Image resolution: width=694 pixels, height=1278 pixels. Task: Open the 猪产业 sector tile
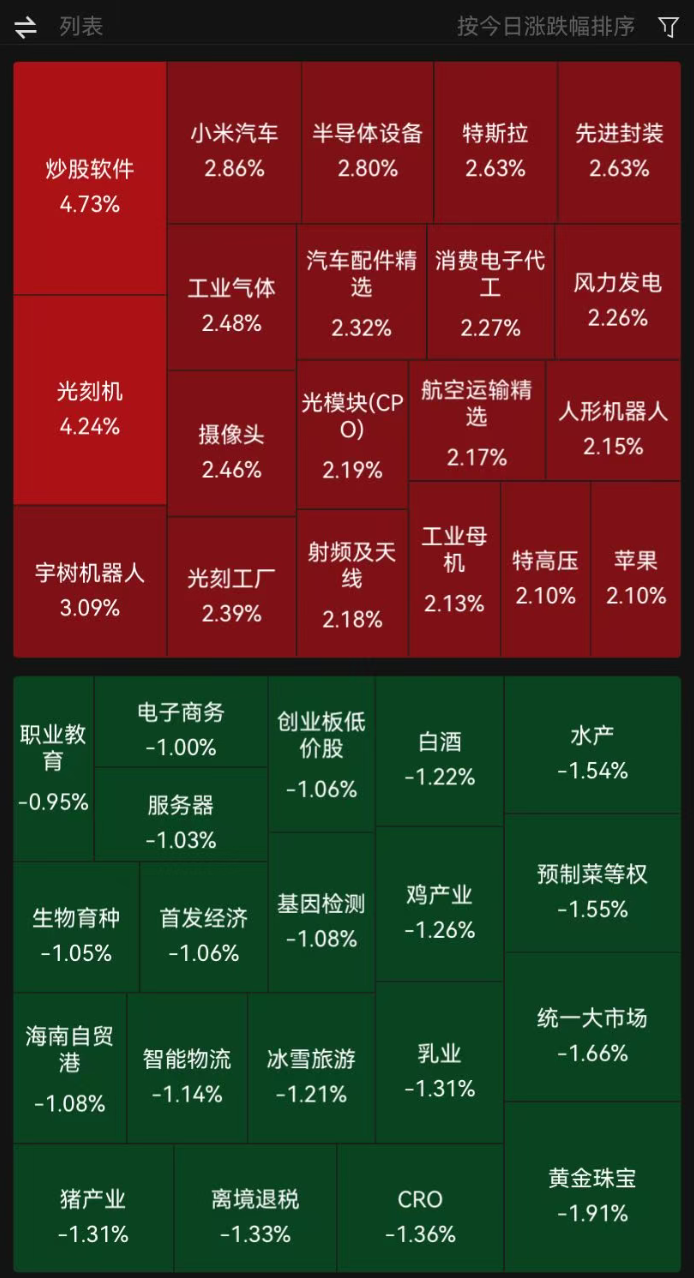(93, 1216)
